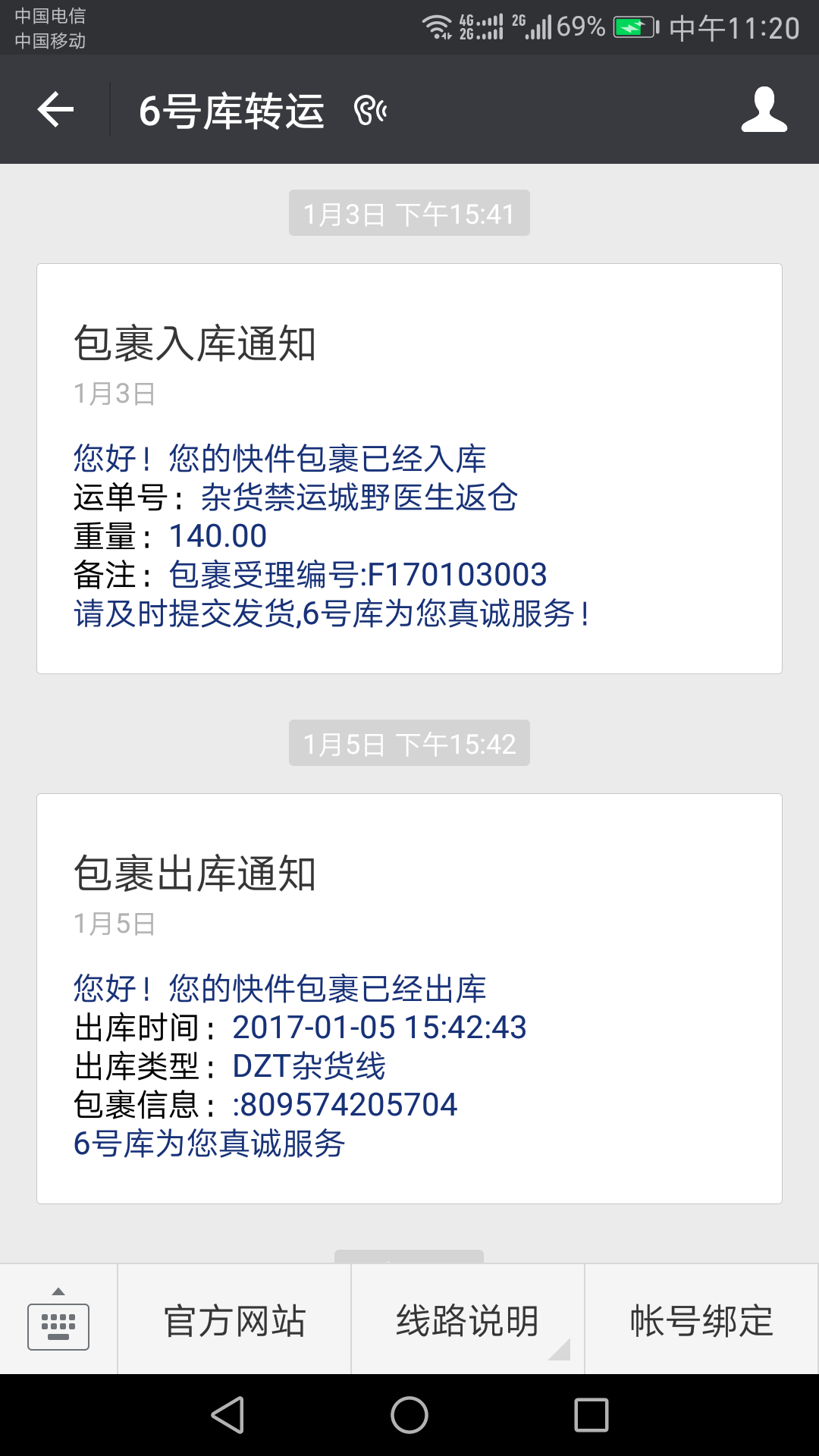Open the 官方网站 menu
Viewport: 819px width, 1456px height.
point(234,1320)
